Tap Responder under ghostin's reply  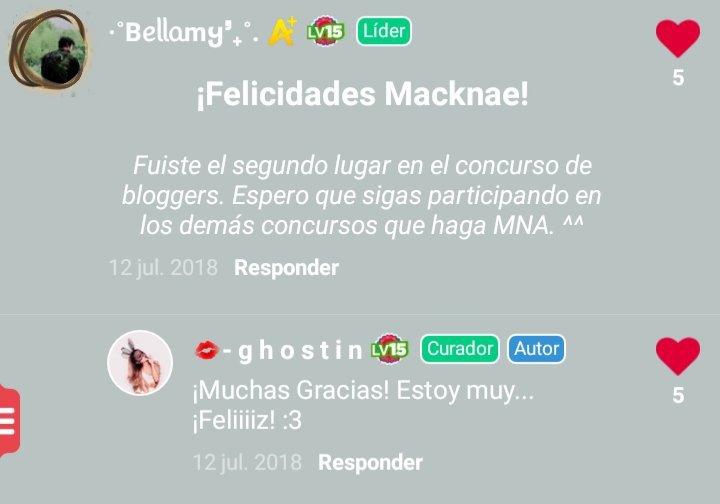pos(370,463)
